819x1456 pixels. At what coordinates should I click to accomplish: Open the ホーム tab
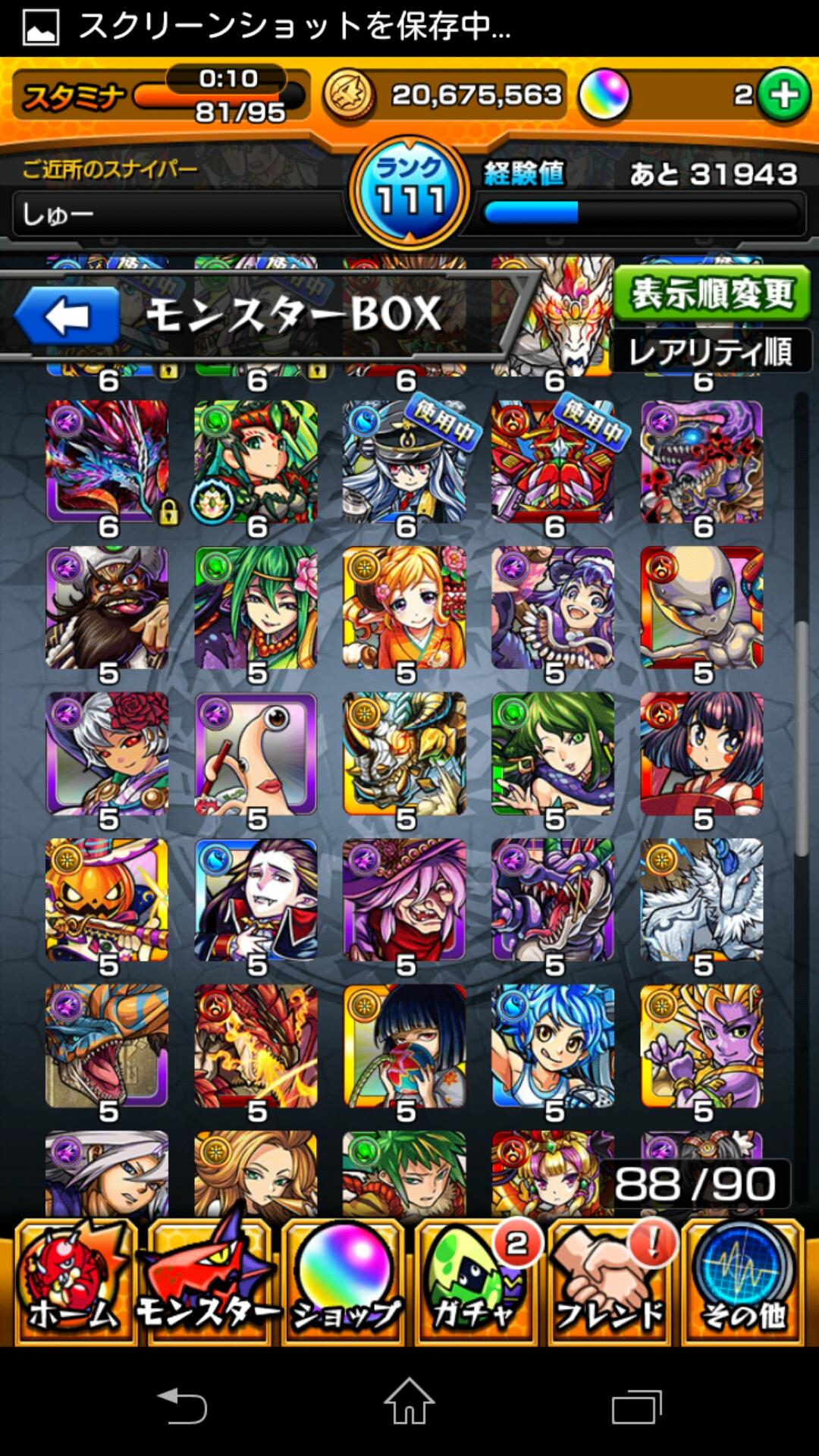[74, 1282]
